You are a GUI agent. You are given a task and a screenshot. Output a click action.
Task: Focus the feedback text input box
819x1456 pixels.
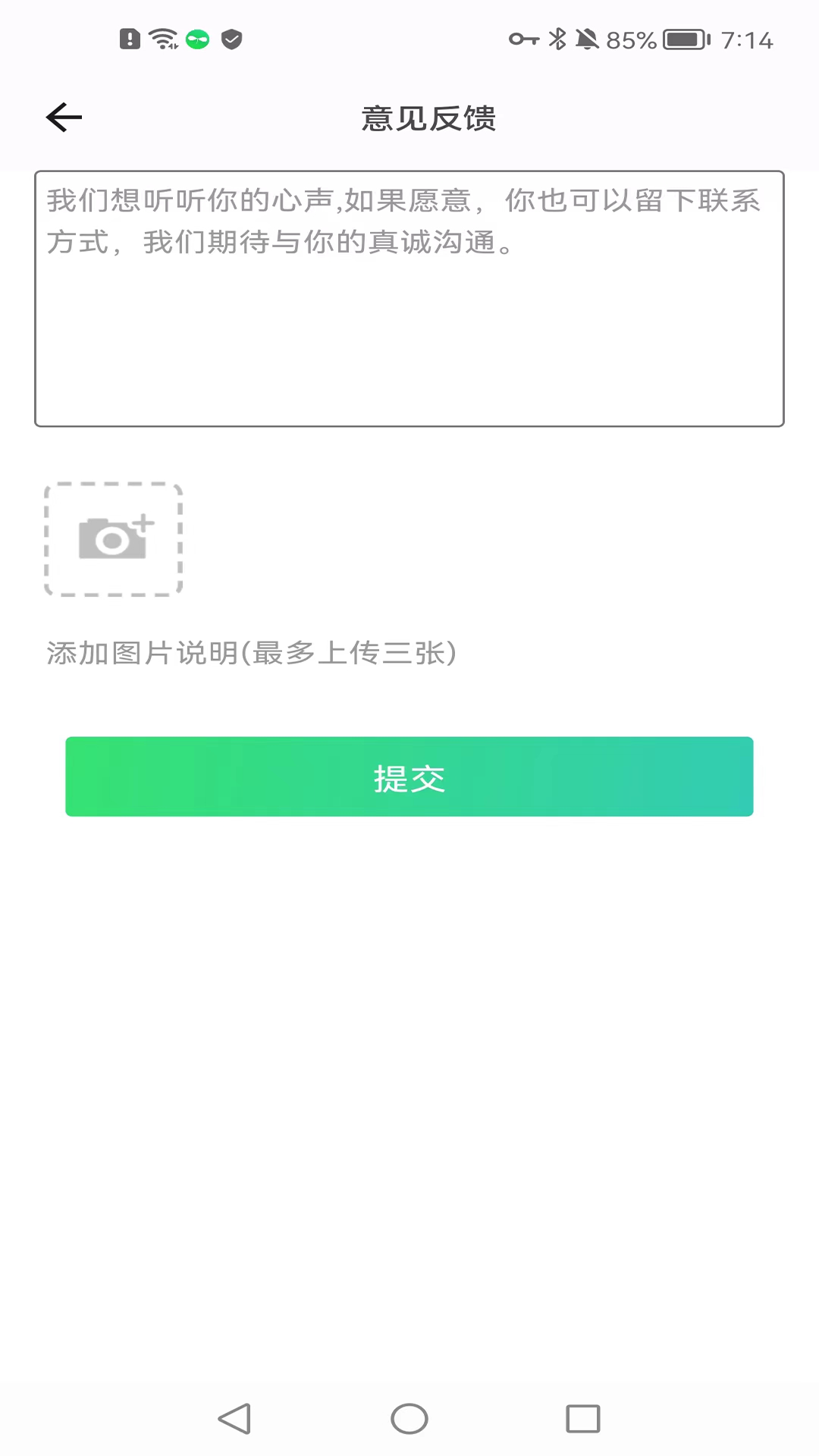[x=409, y=299]
